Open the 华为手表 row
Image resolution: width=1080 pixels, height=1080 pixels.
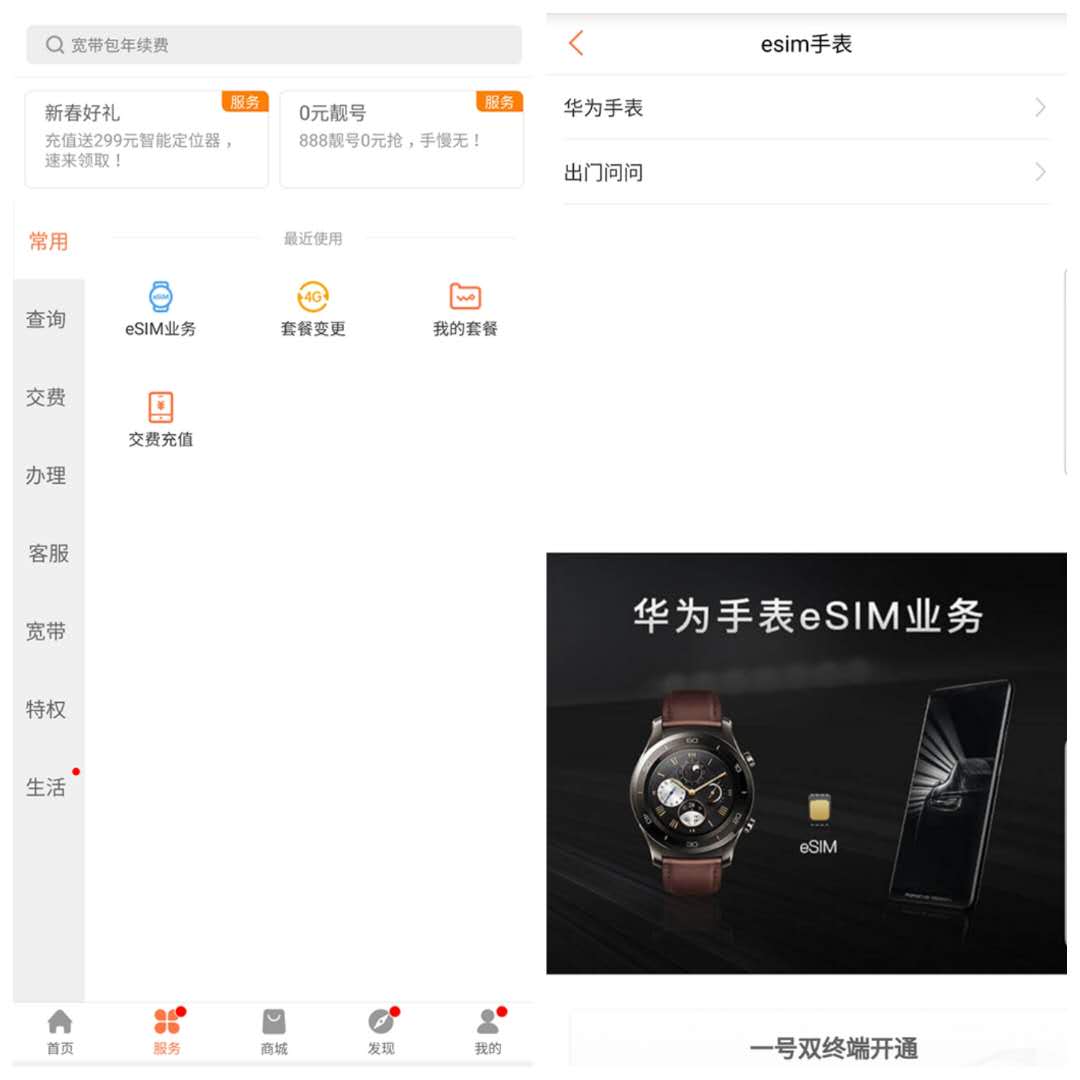(x=806, y=108)
